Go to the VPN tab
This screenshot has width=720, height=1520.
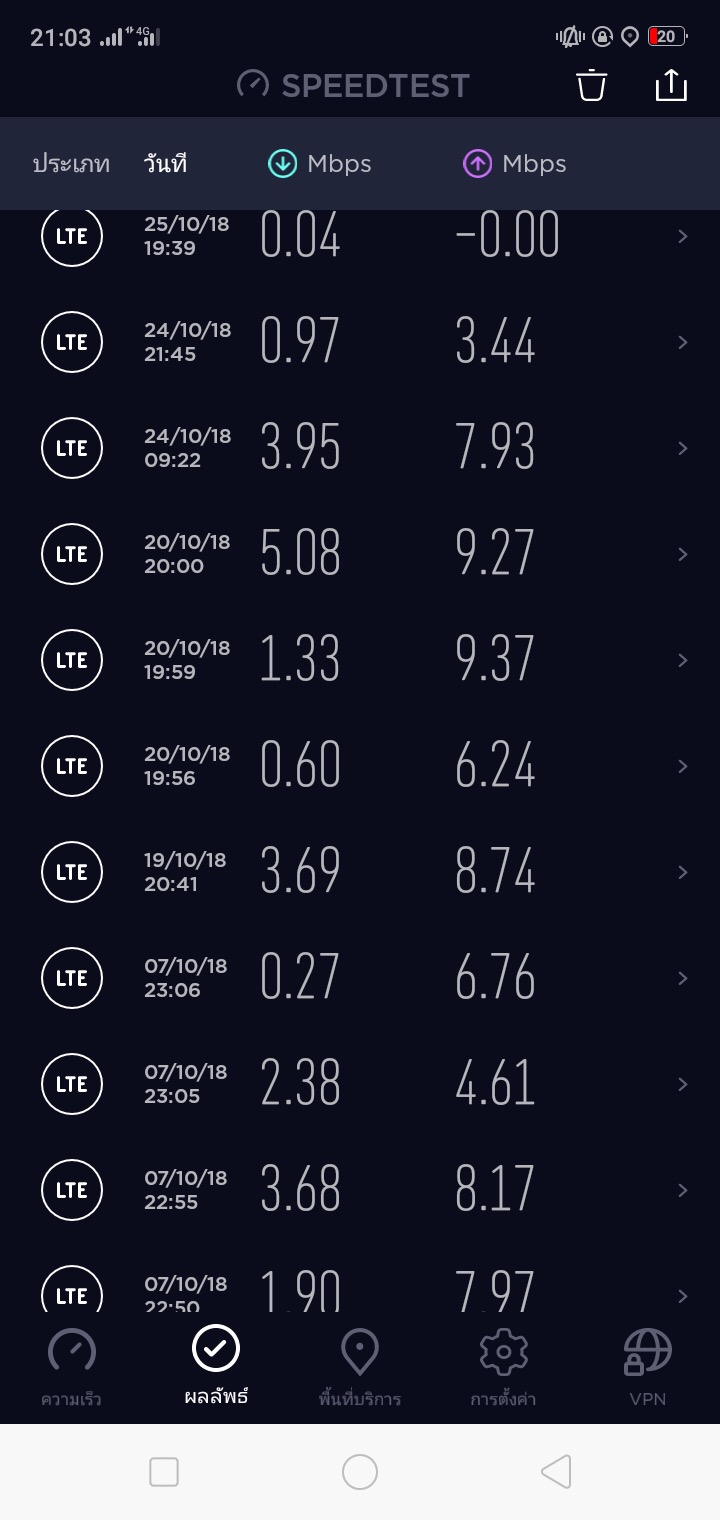click(648, 1366)
